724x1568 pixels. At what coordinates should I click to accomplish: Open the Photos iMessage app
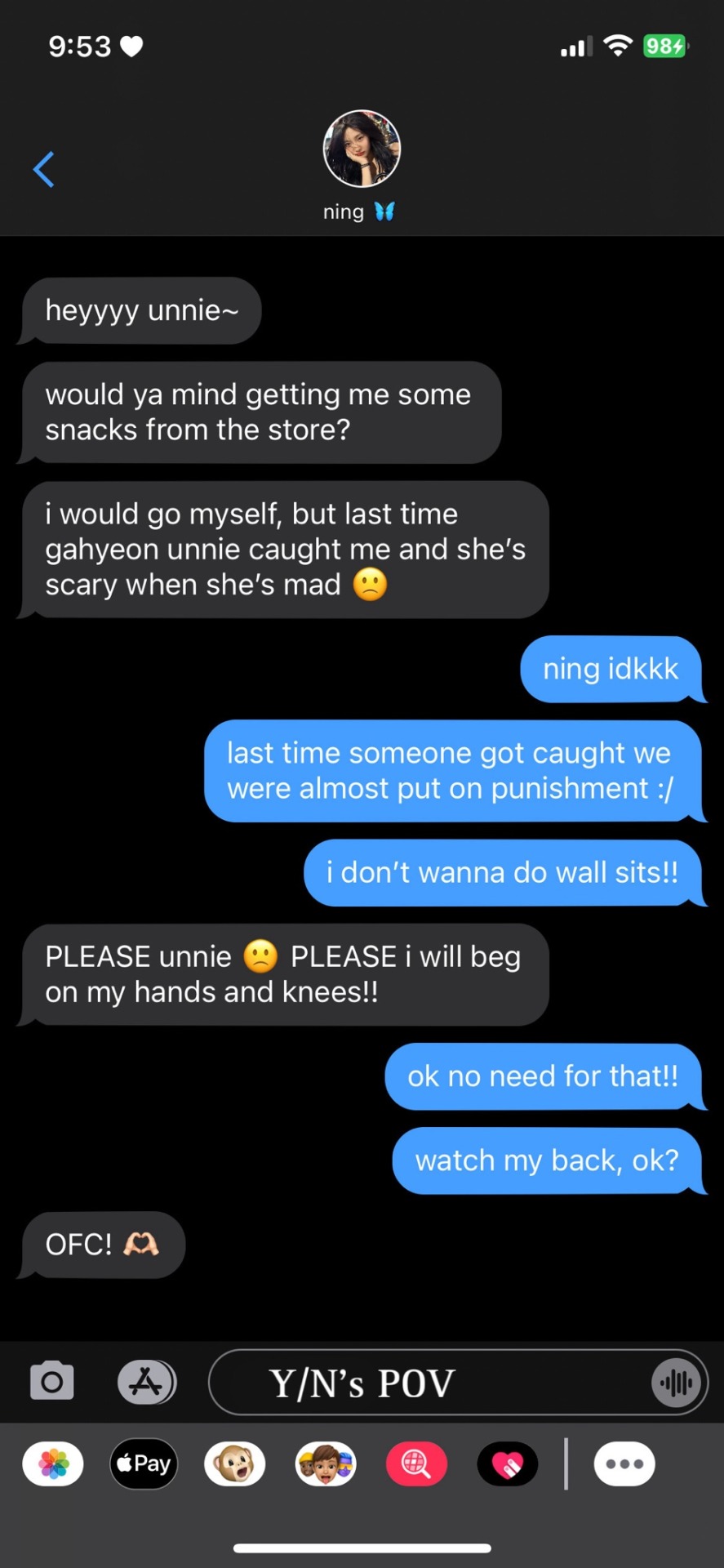point(53,1464)
